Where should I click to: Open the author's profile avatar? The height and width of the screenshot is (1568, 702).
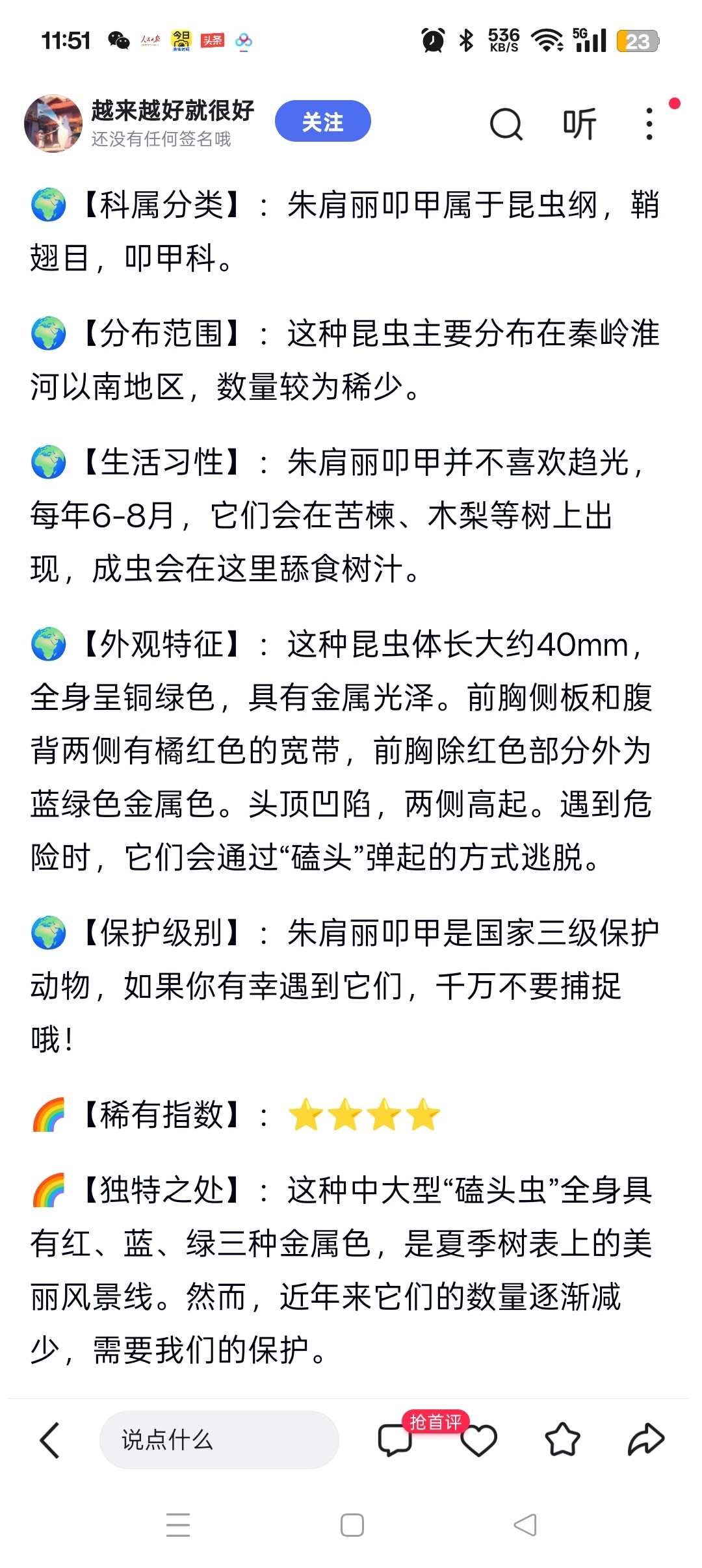53,124
